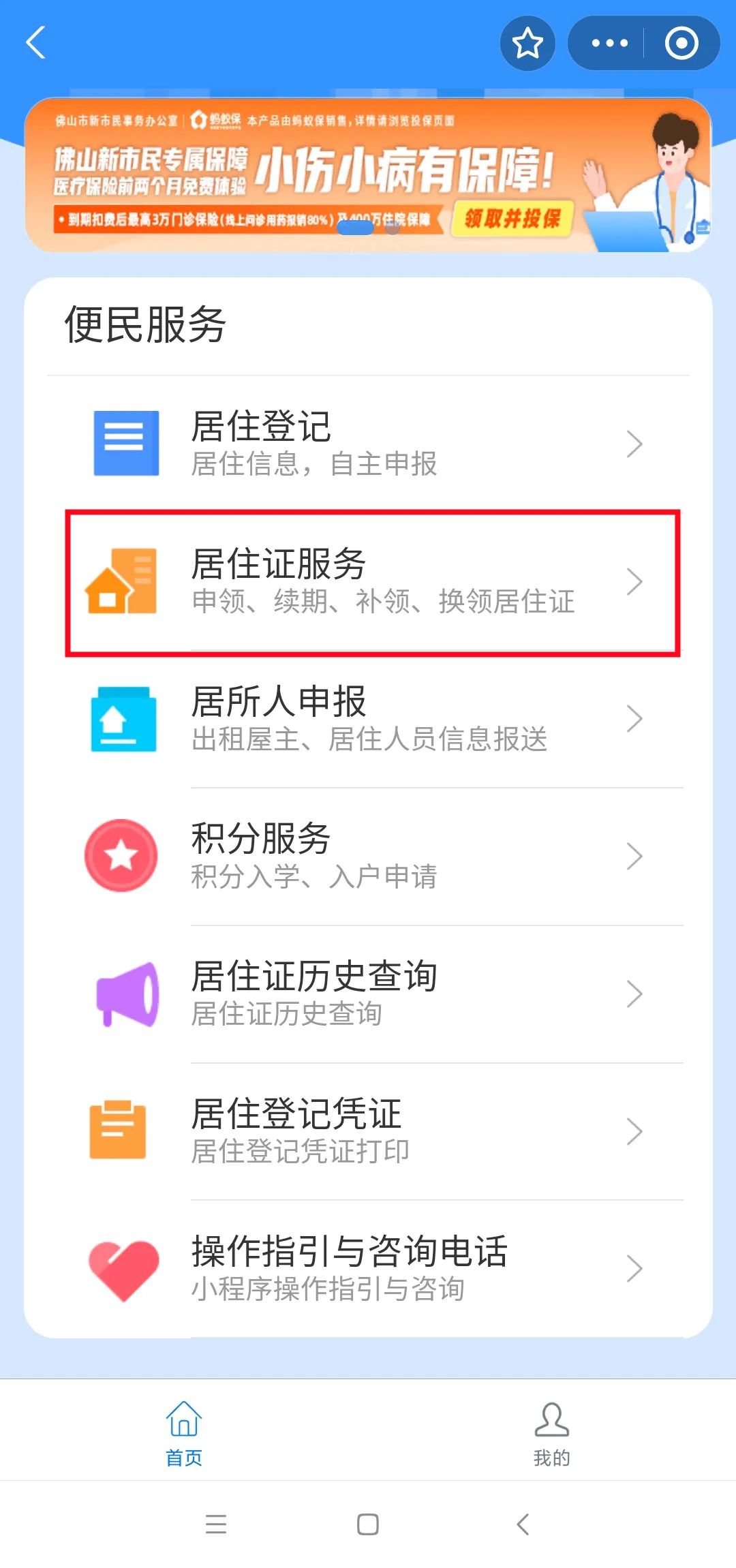Viewport: 736px width, 1568px height.
Task: Open system recent apps menu
Action: point(216,1524)
